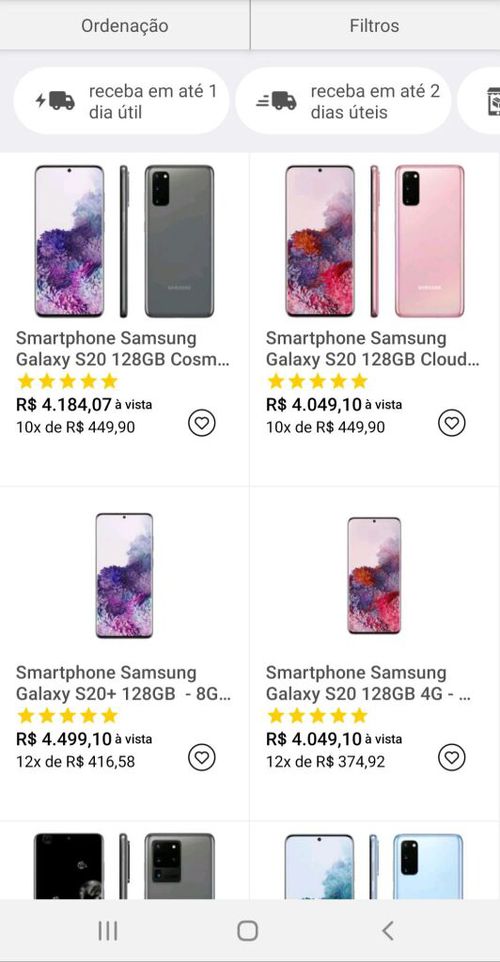This screenshot has height=962, width=500.
Task: Open the Galaxy S20 128GB 4G product card
Action: (x=375, y=653)
